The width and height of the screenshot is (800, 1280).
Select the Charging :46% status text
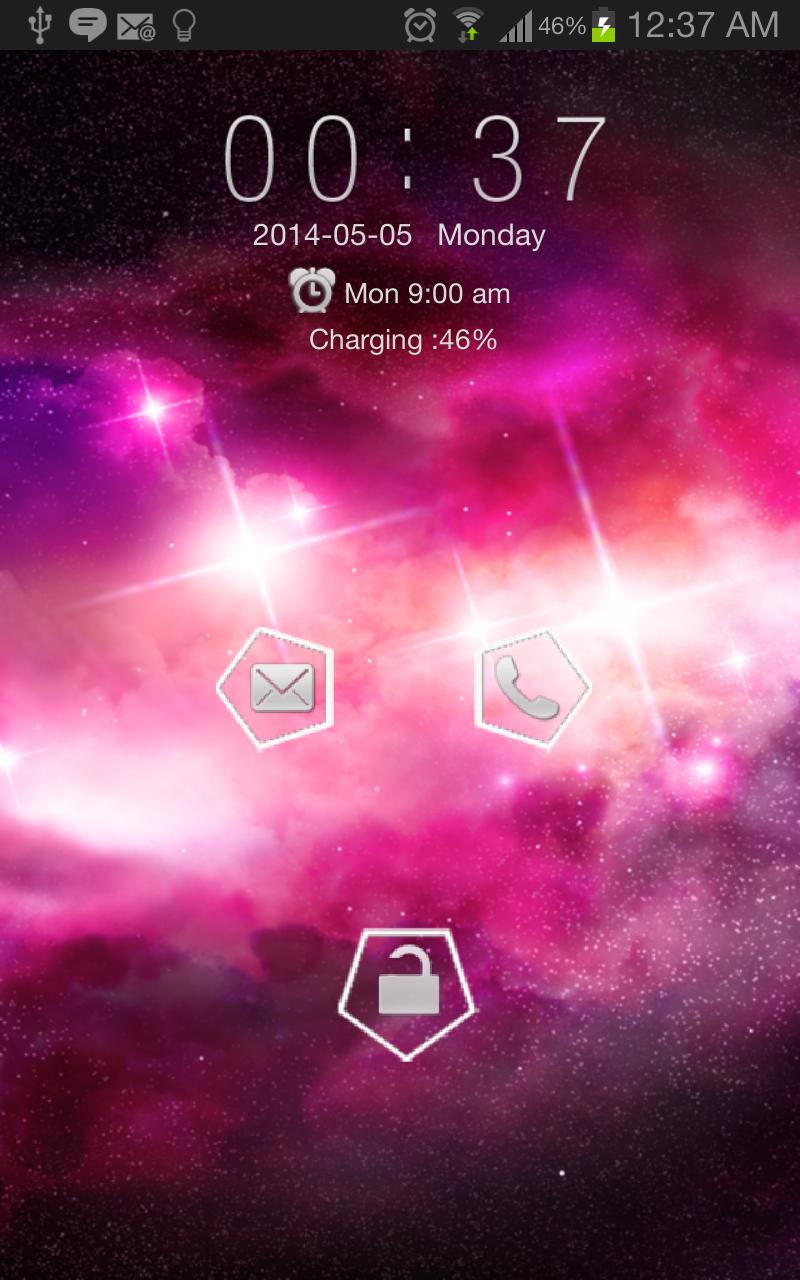400,340
